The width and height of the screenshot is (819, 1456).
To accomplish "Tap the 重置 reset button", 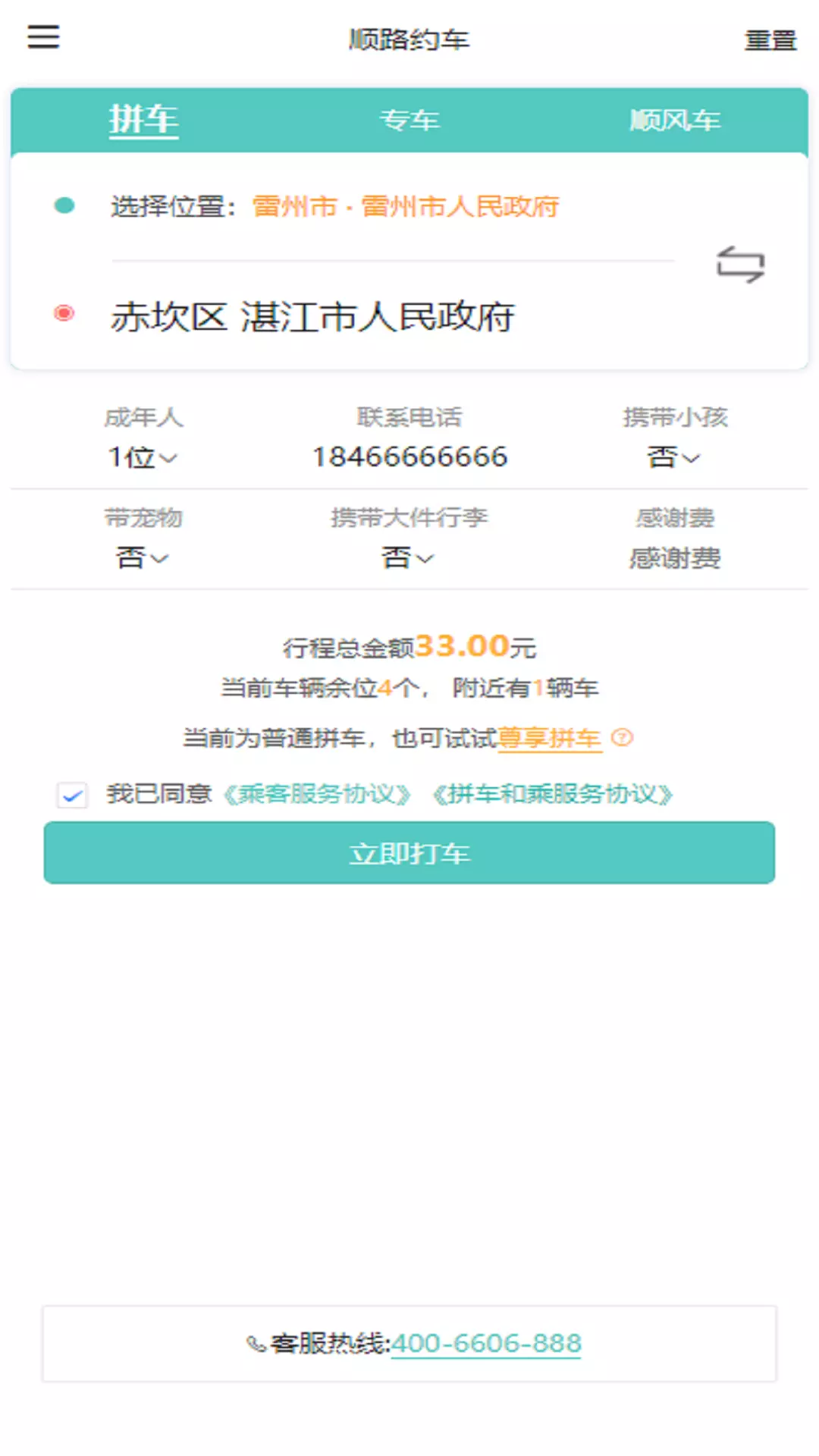I will [770, 39].
